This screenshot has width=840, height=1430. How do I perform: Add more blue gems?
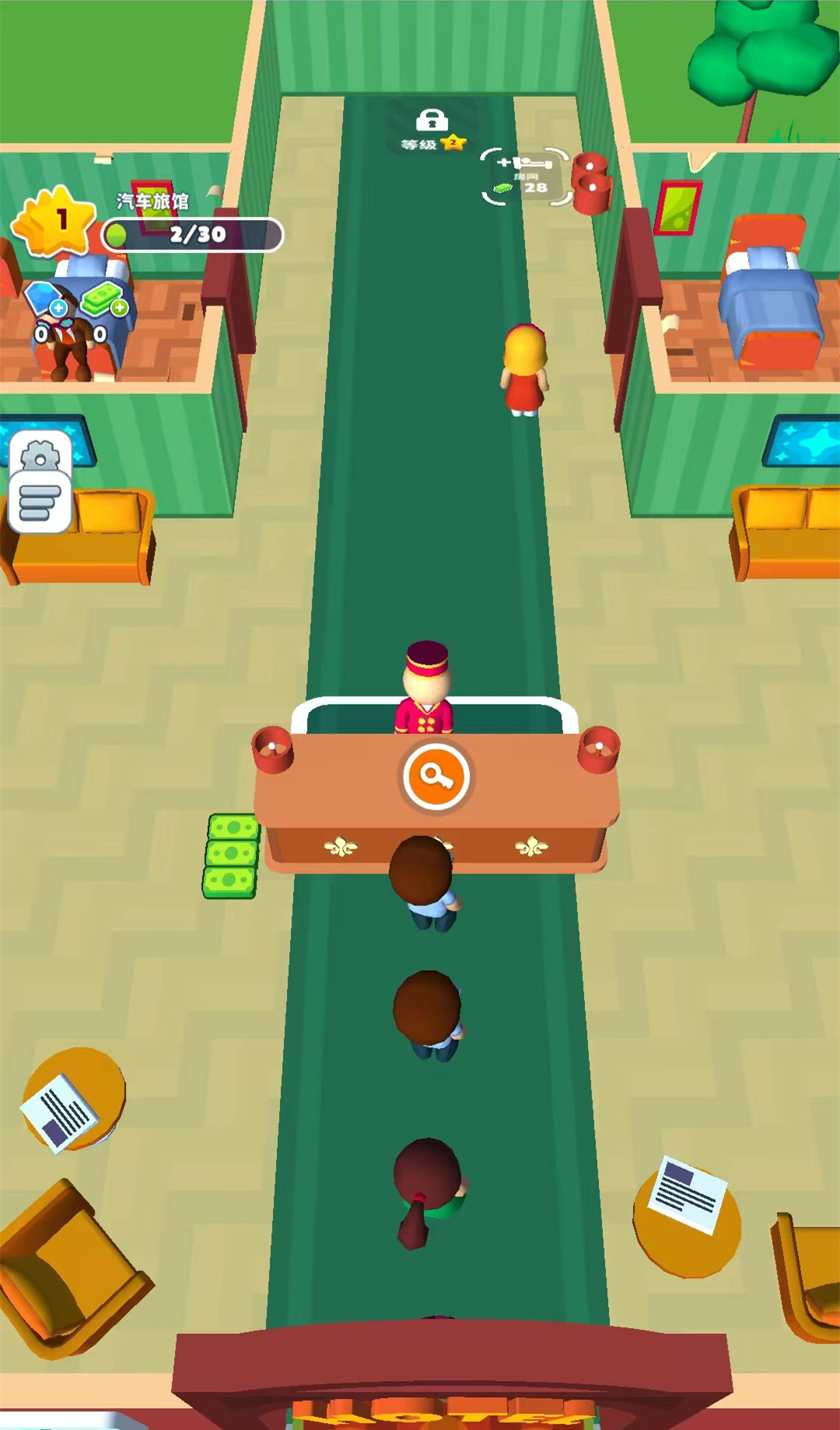pyautogui.click(x=58, y=309)
